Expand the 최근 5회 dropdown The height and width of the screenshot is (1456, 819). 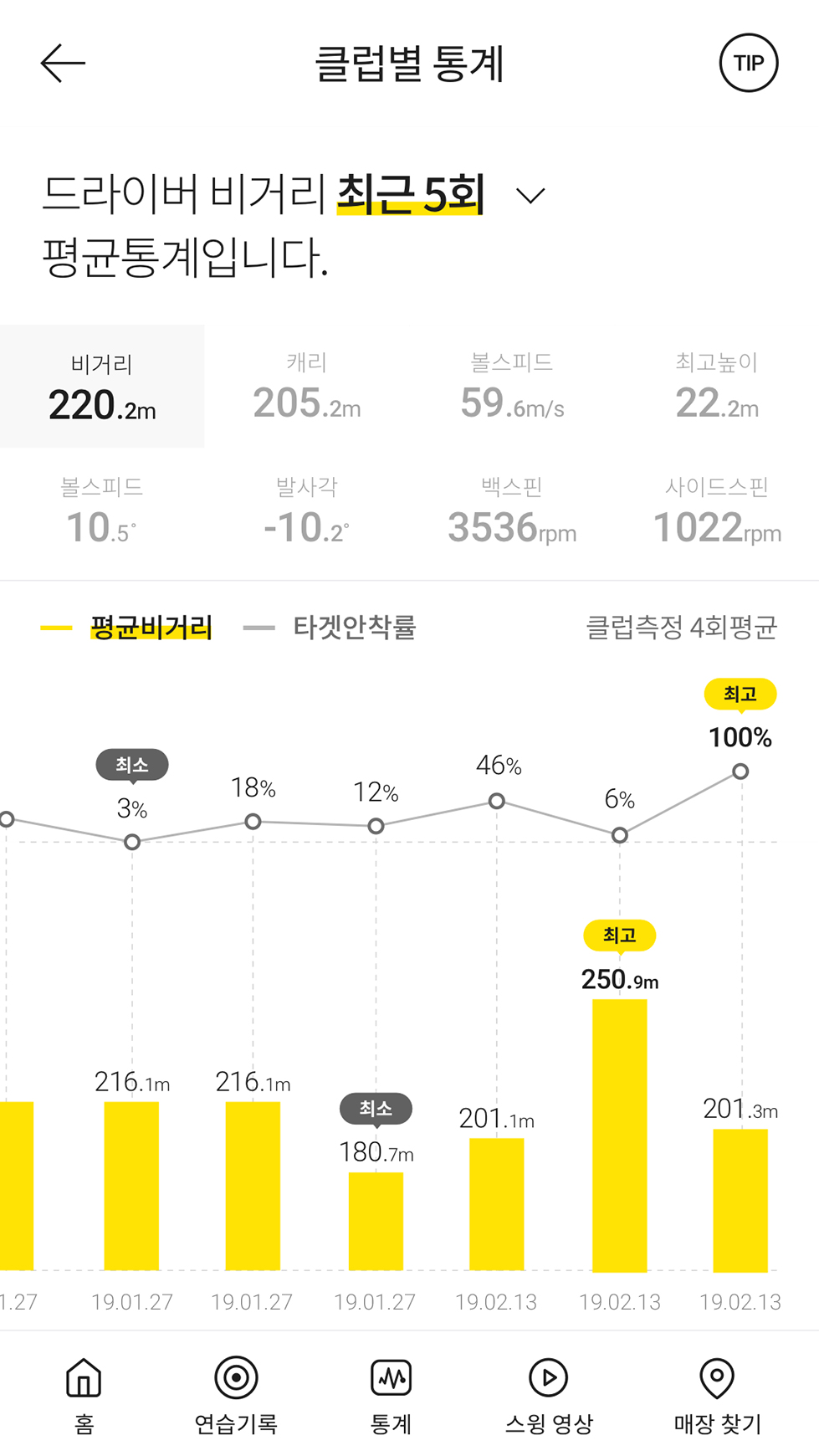[x=530, y=196]
